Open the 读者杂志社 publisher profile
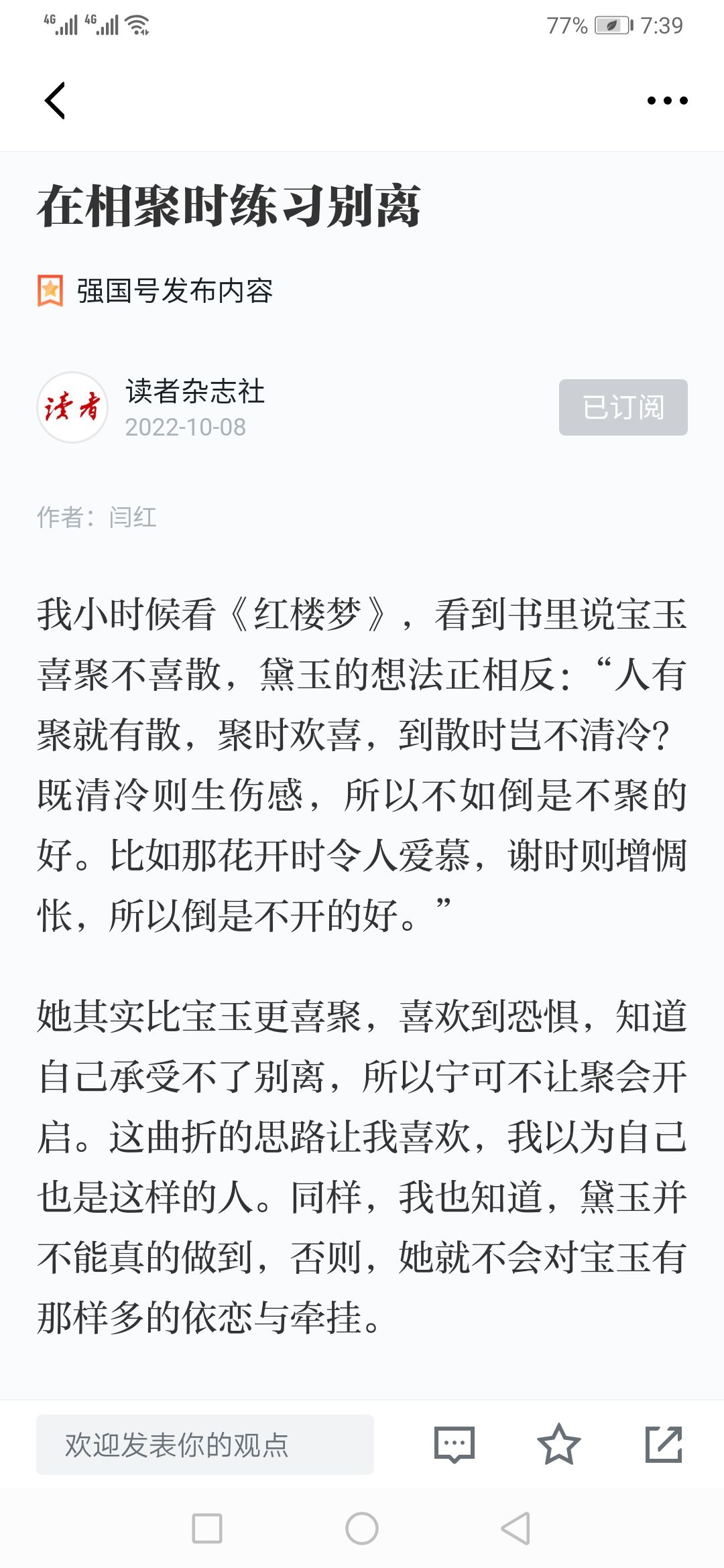This screenshot has width=724, height=1568. coord(195,391)
